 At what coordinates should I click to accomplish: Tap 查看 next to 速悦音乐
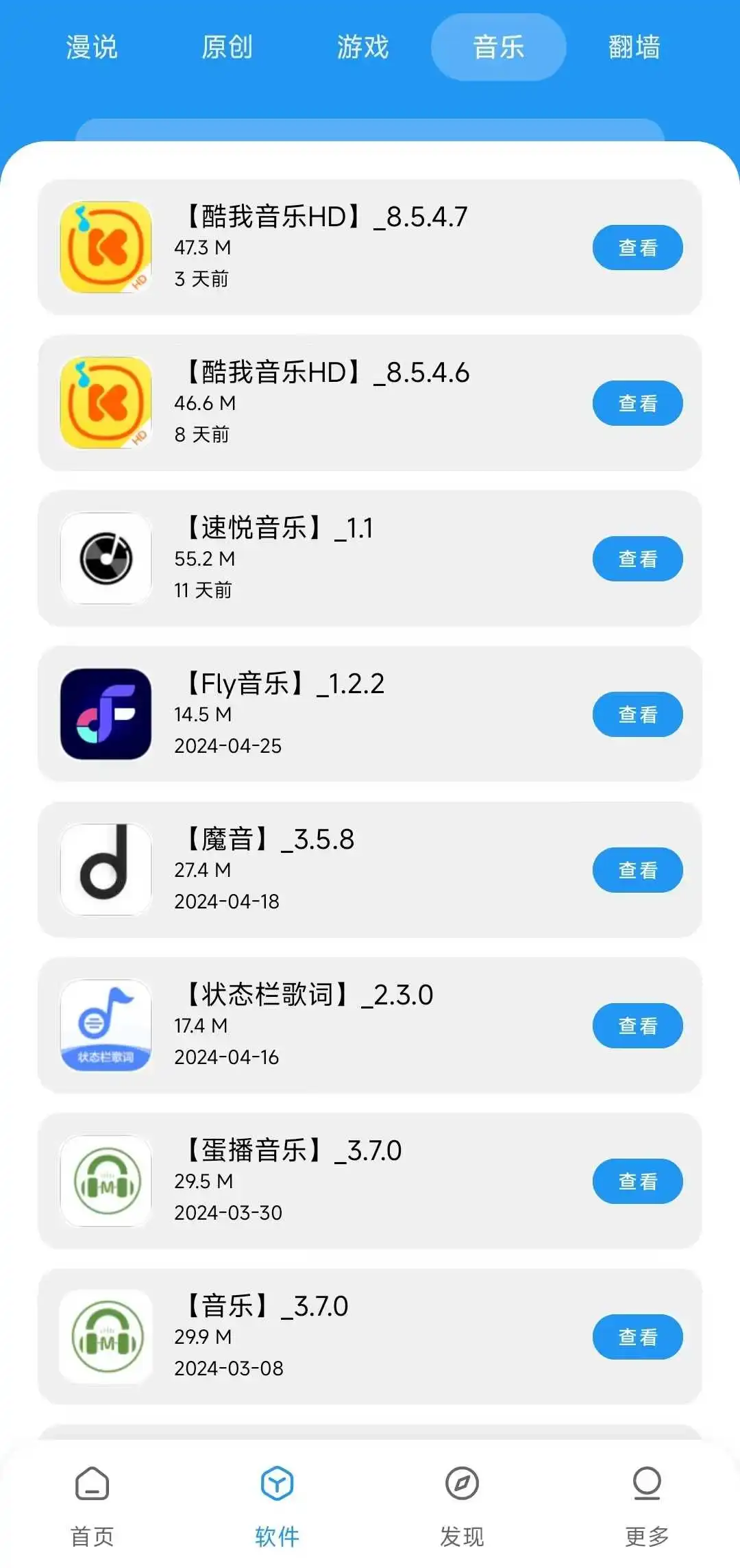[x=637, y=559]
